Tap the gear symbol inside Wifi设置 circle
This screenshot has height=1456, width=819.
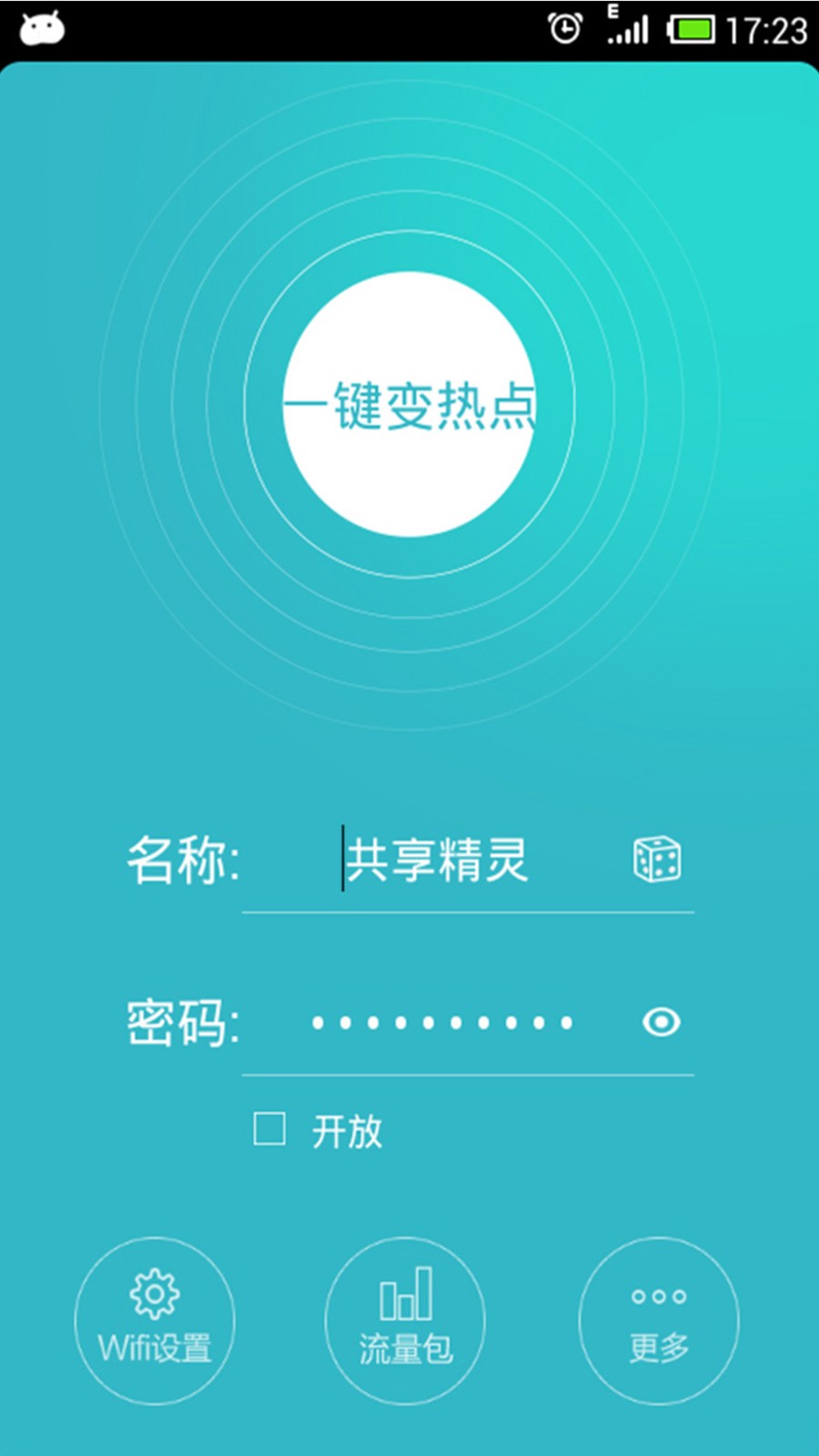[155, 1292]
